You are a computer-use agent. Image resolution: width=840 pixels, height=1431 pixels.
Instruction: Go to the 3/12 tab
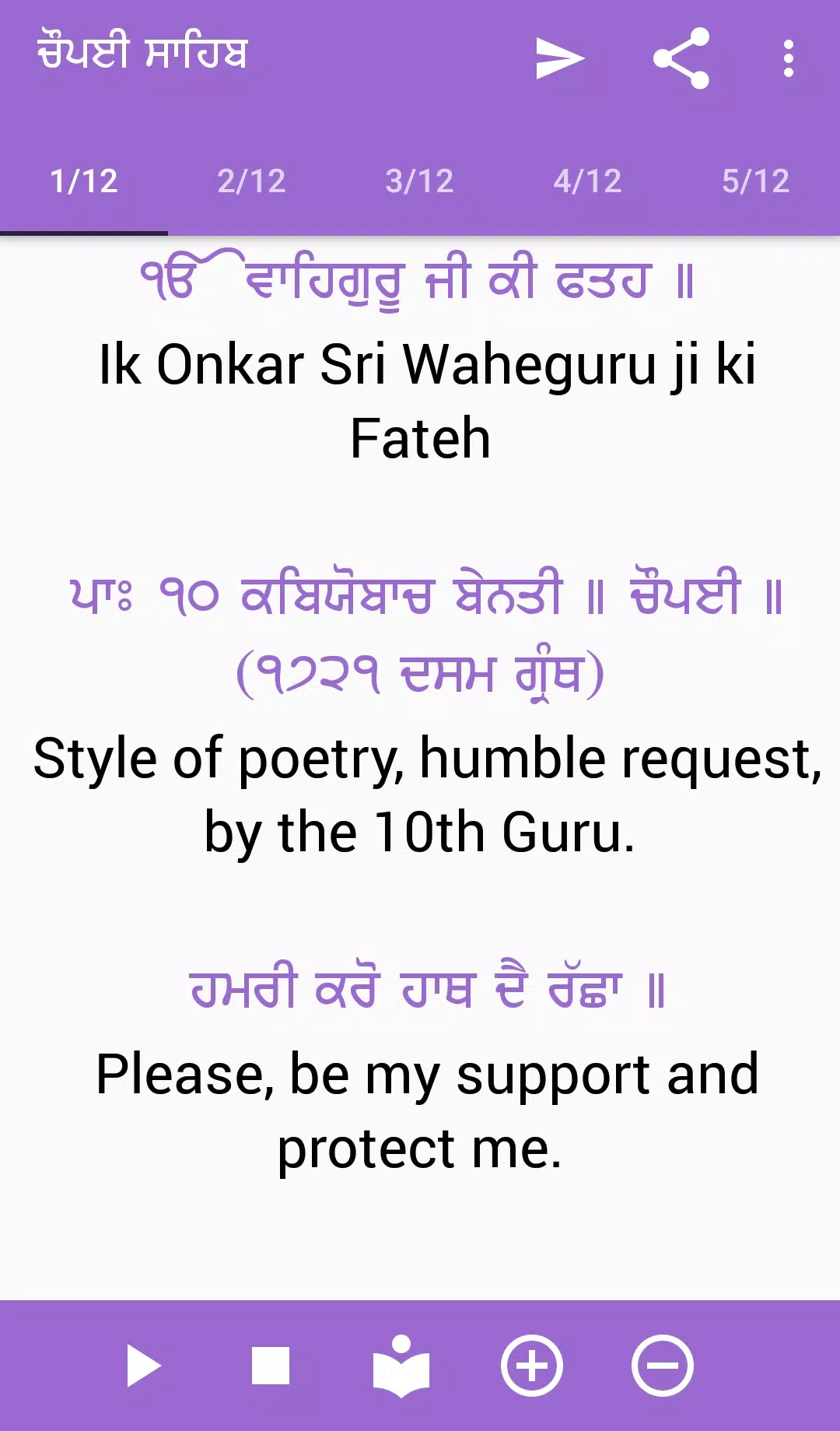pyautogui.click(x=419, y=182)
